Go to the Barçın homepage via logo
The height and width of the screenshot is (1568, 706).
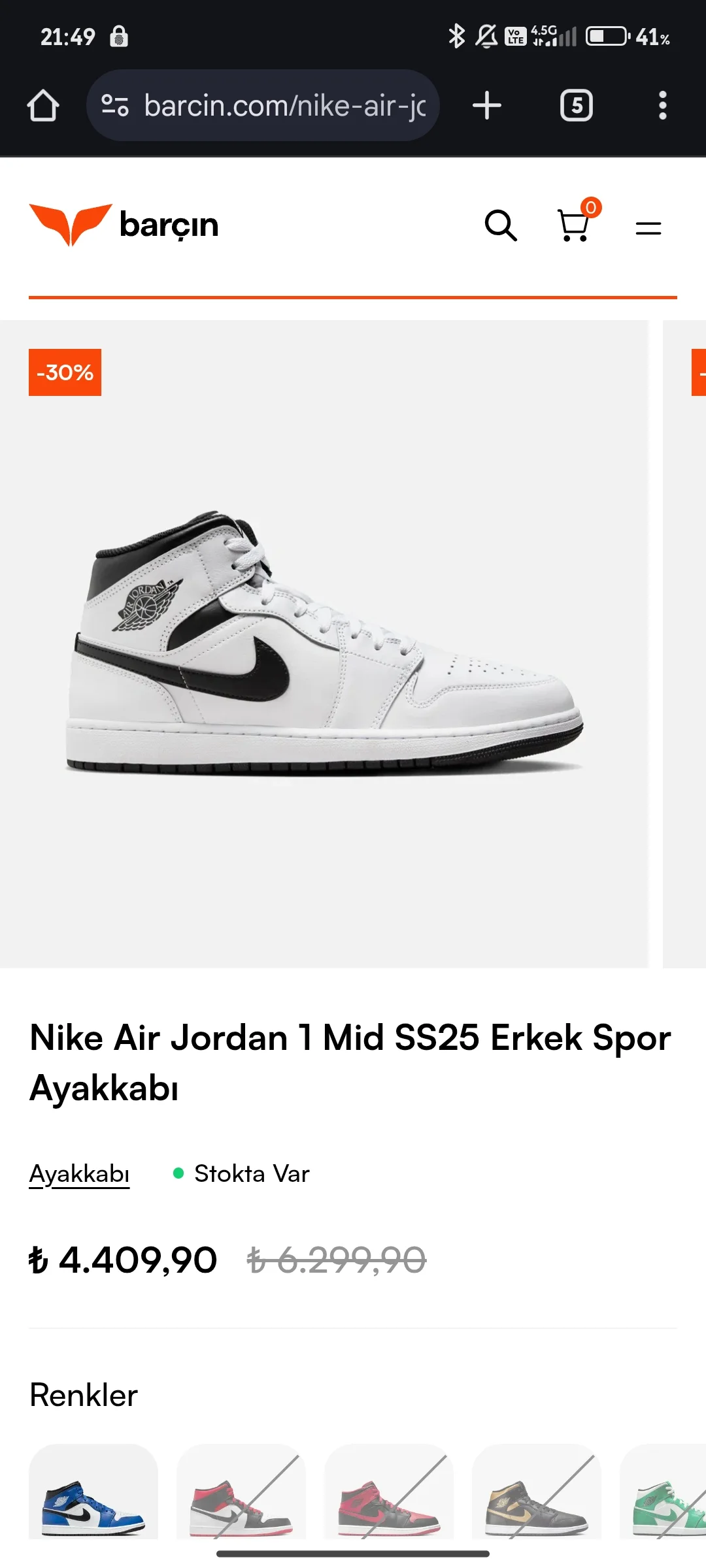coord(124,225)
